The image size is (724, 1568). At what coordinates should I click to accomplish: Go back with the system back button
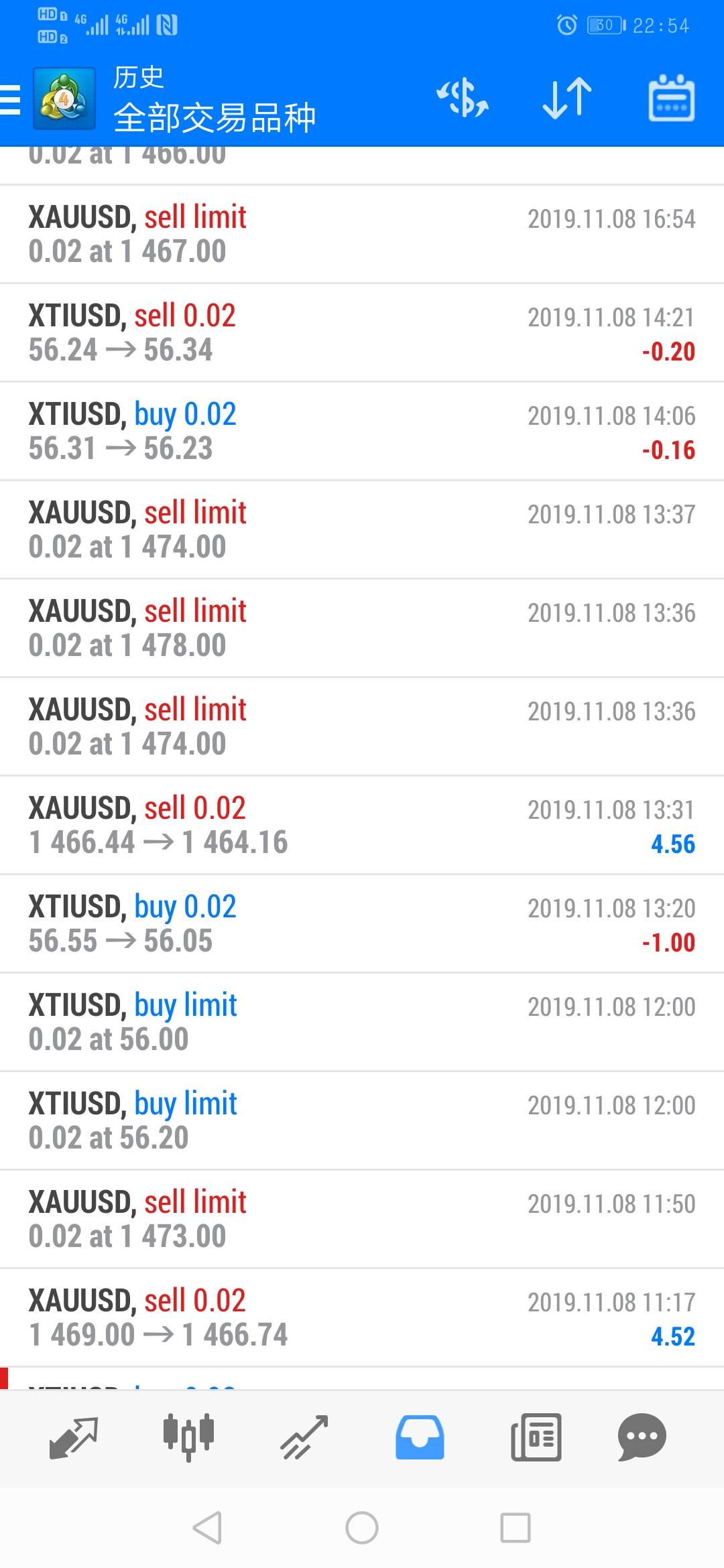coord(207,1528)
